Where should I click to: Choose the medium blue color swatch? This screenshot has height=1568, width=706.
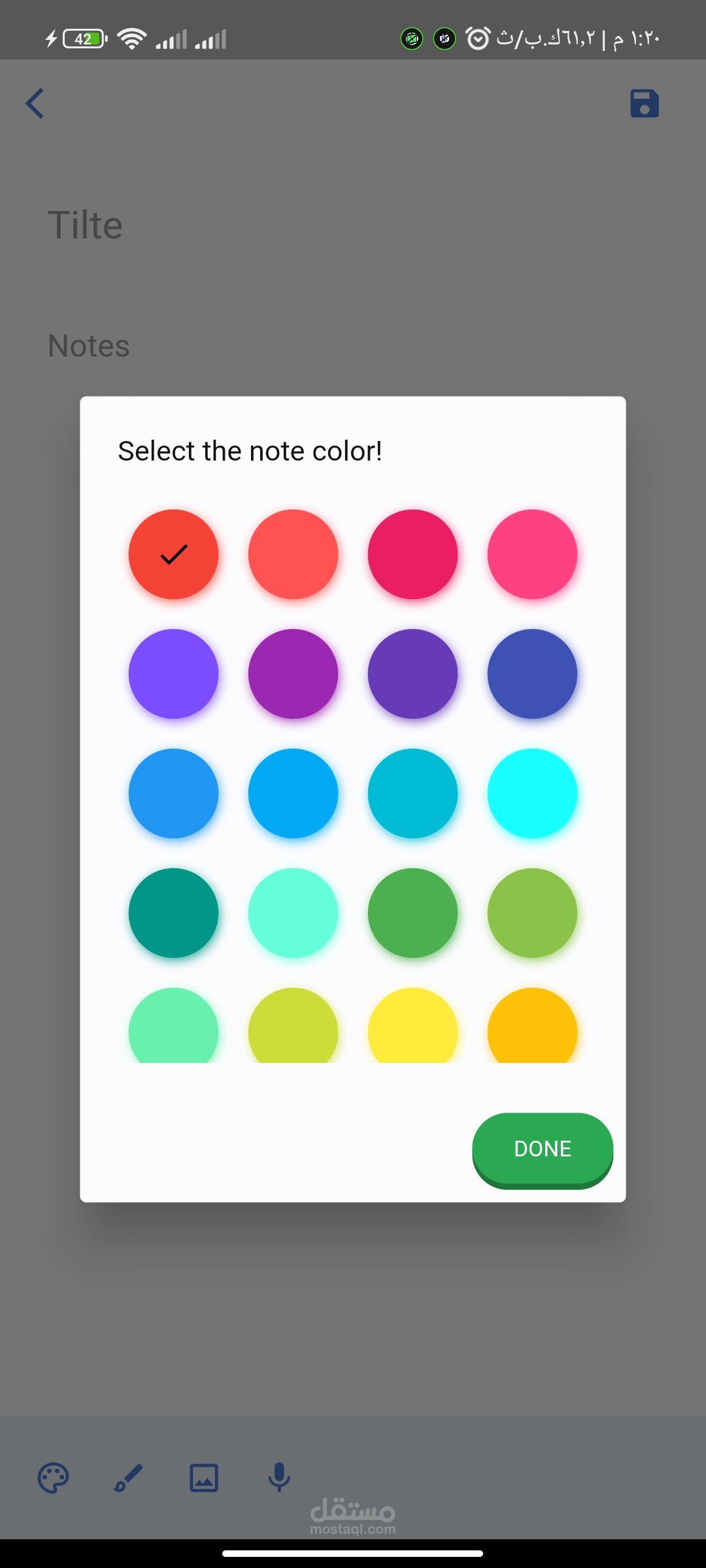pos(173,793)
